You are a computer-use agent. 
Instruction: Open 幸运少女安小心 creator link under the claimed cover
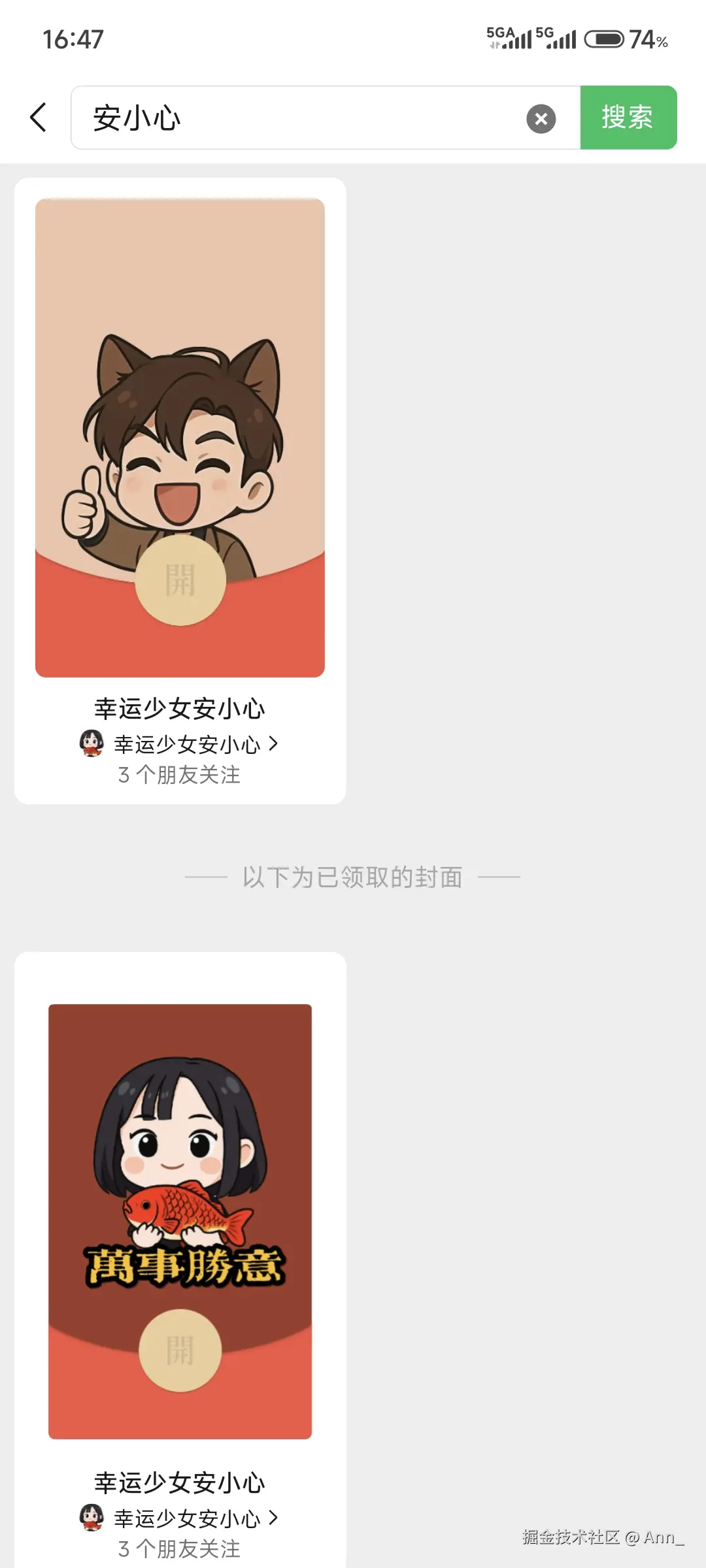pyautogui.click(x=187, y=1518)
